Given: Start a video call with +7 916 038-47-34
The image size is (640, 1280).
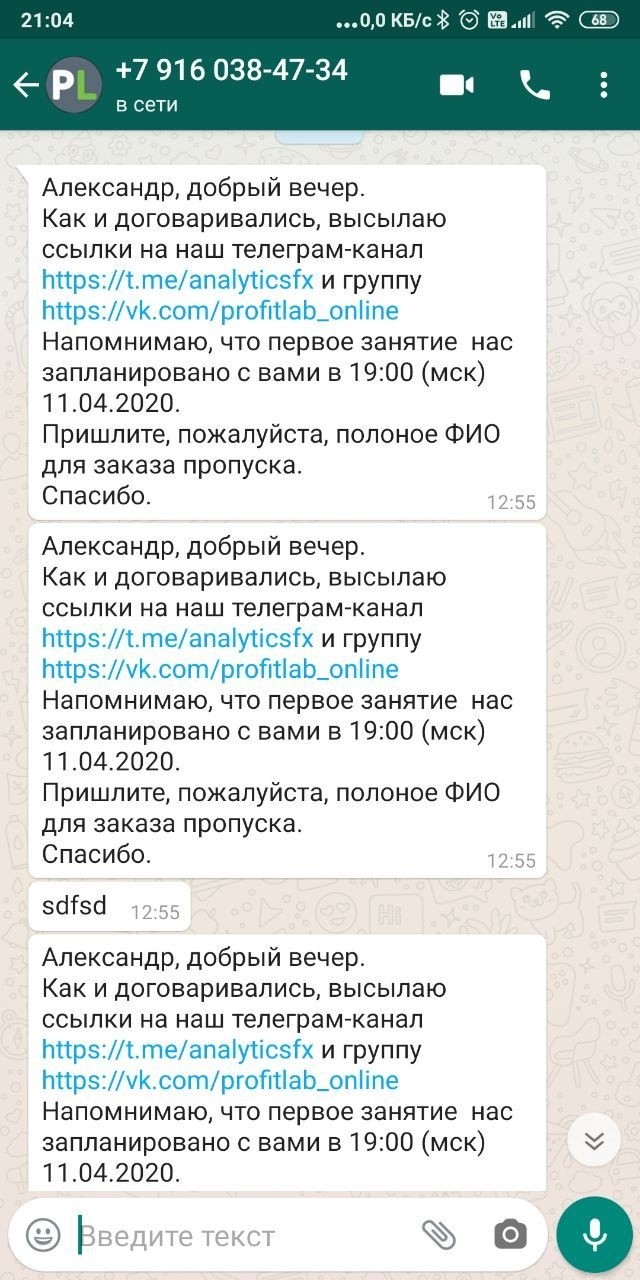Looking at the screenshot, I should point(457,86).
